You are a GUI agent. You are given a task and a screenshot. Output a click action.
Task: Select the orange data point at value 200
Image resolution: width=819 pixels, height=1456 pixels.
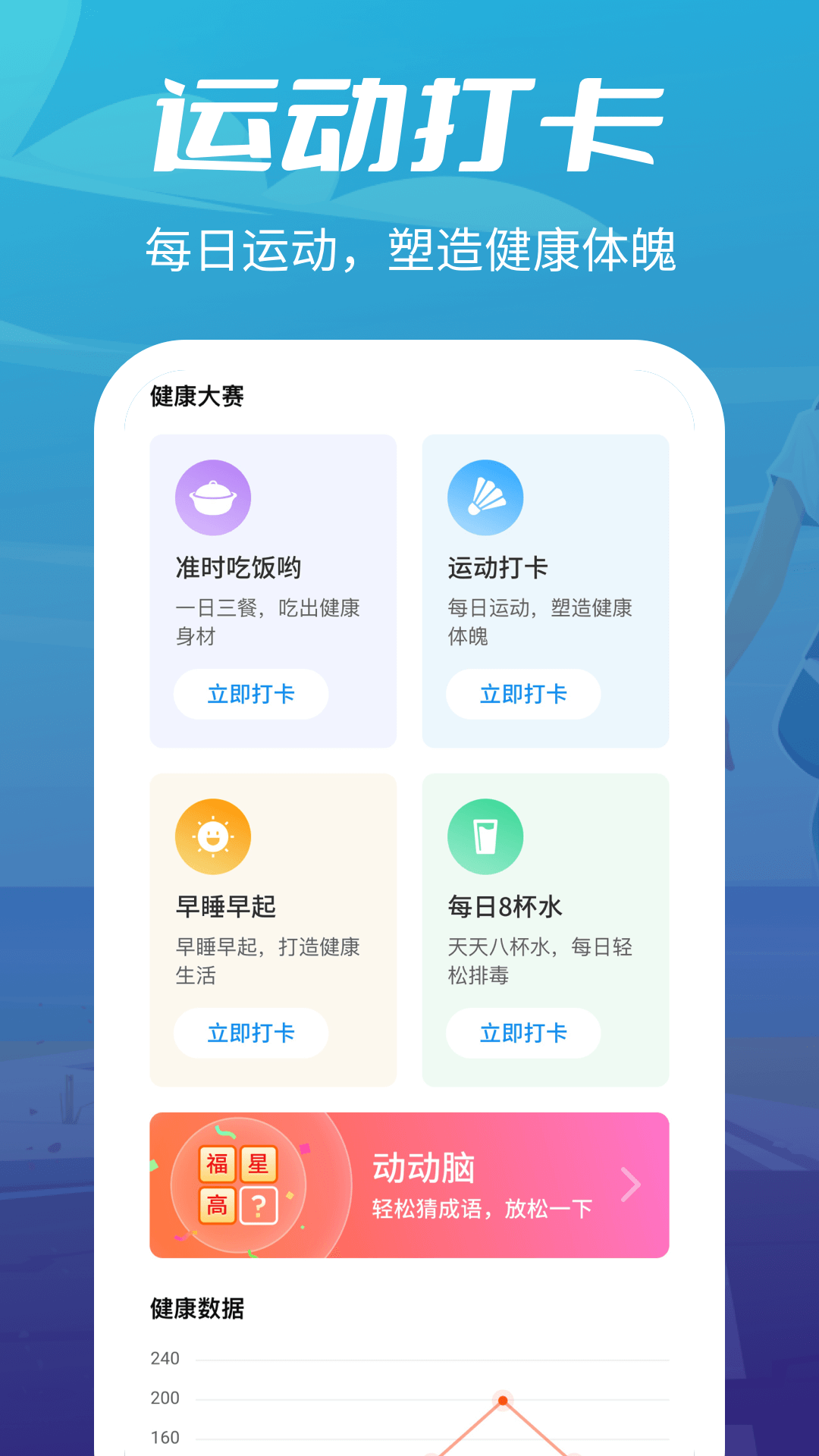coord(500,1399)
